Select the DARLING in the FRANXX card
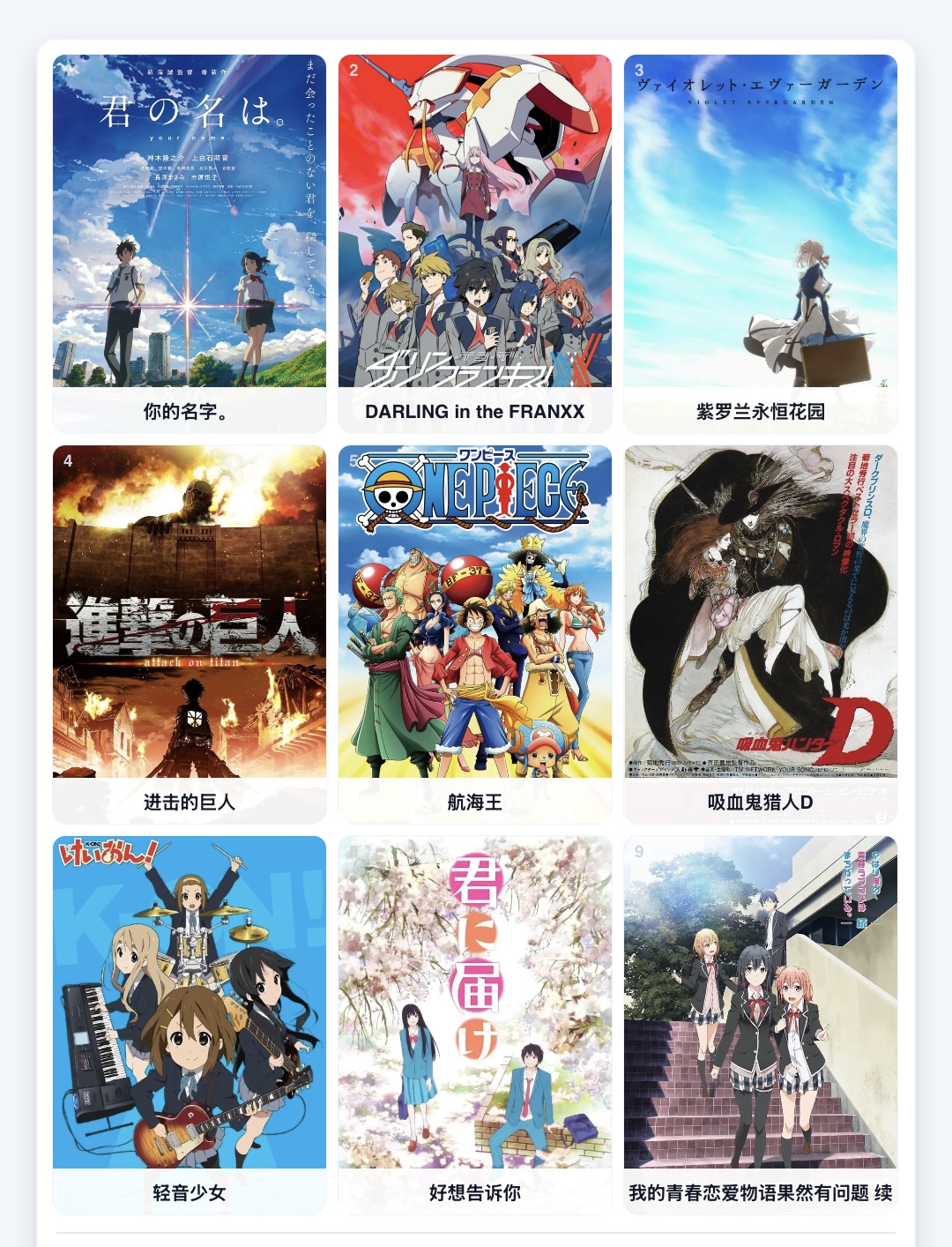The width and height of the screenshot is (952, 1247). pyautogui.click(x=475, y=243)
